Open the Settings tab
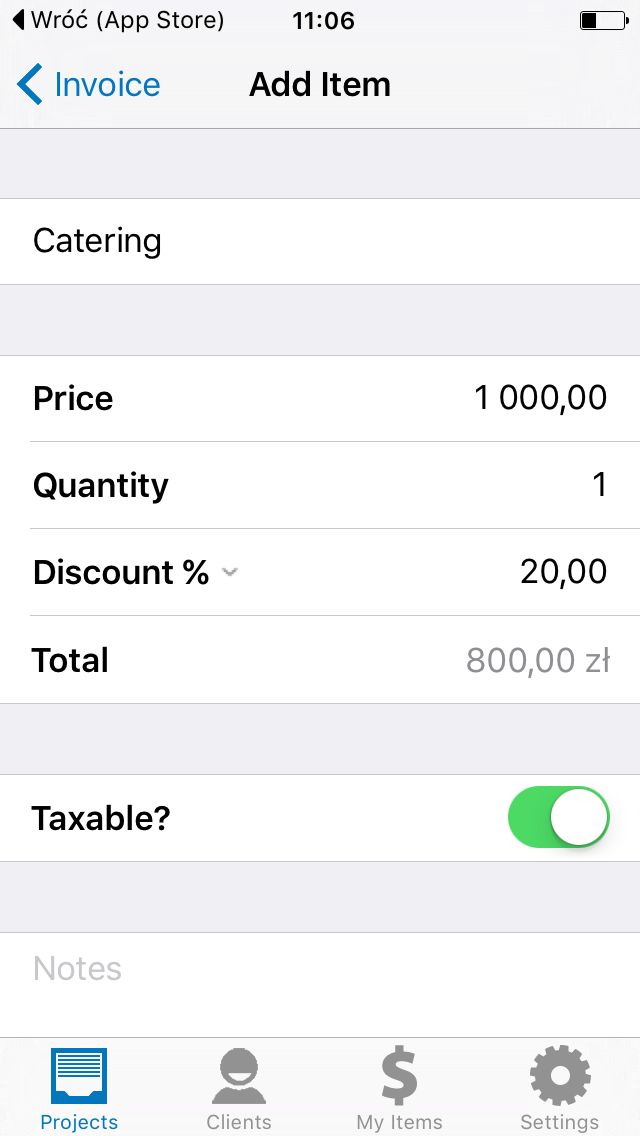The width and height of the screenshot is (640, 1136). 560,1089
